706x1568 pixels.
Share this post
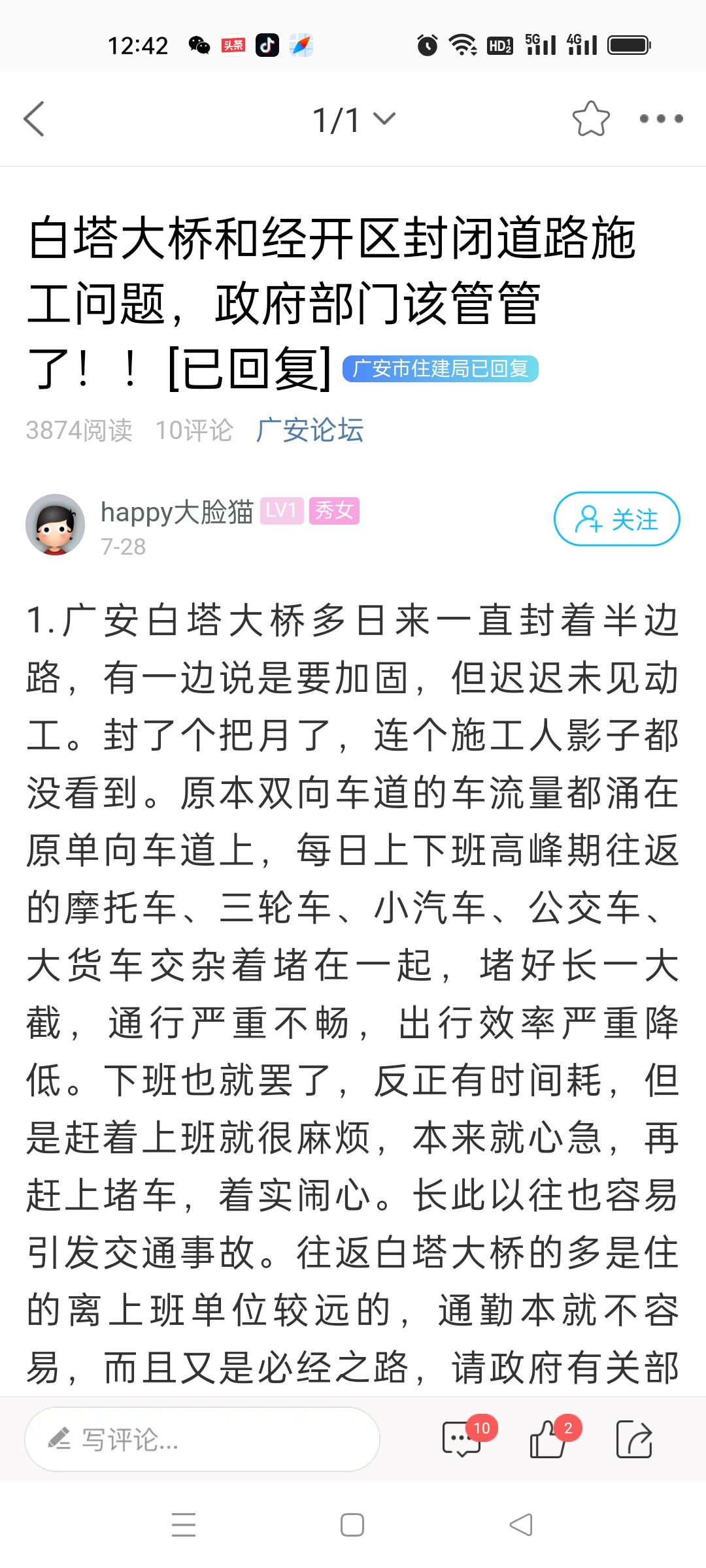[634, 1439]
